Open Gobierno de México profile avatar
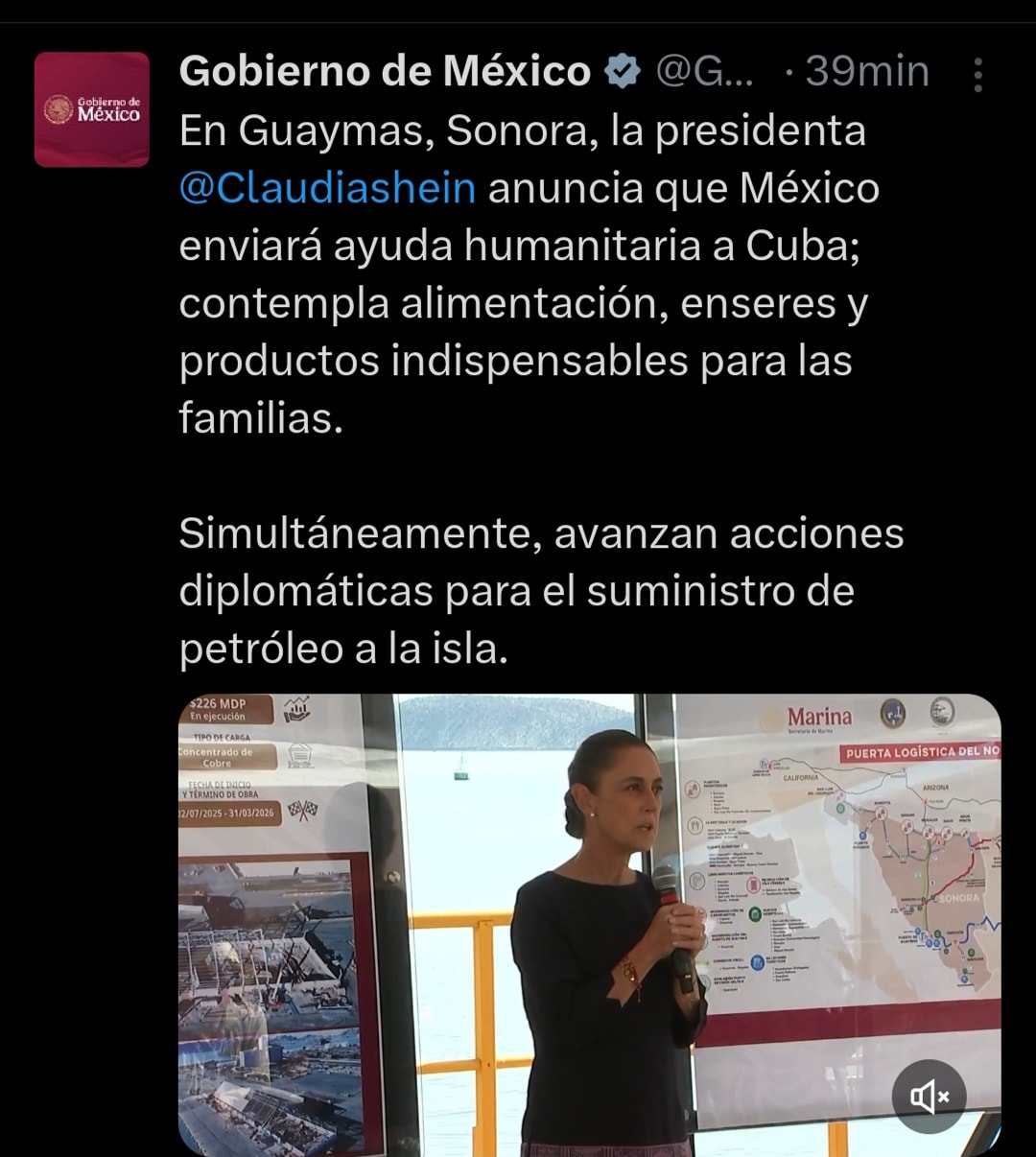This screenshot has width=1036, height=1157. pos(92,109)
